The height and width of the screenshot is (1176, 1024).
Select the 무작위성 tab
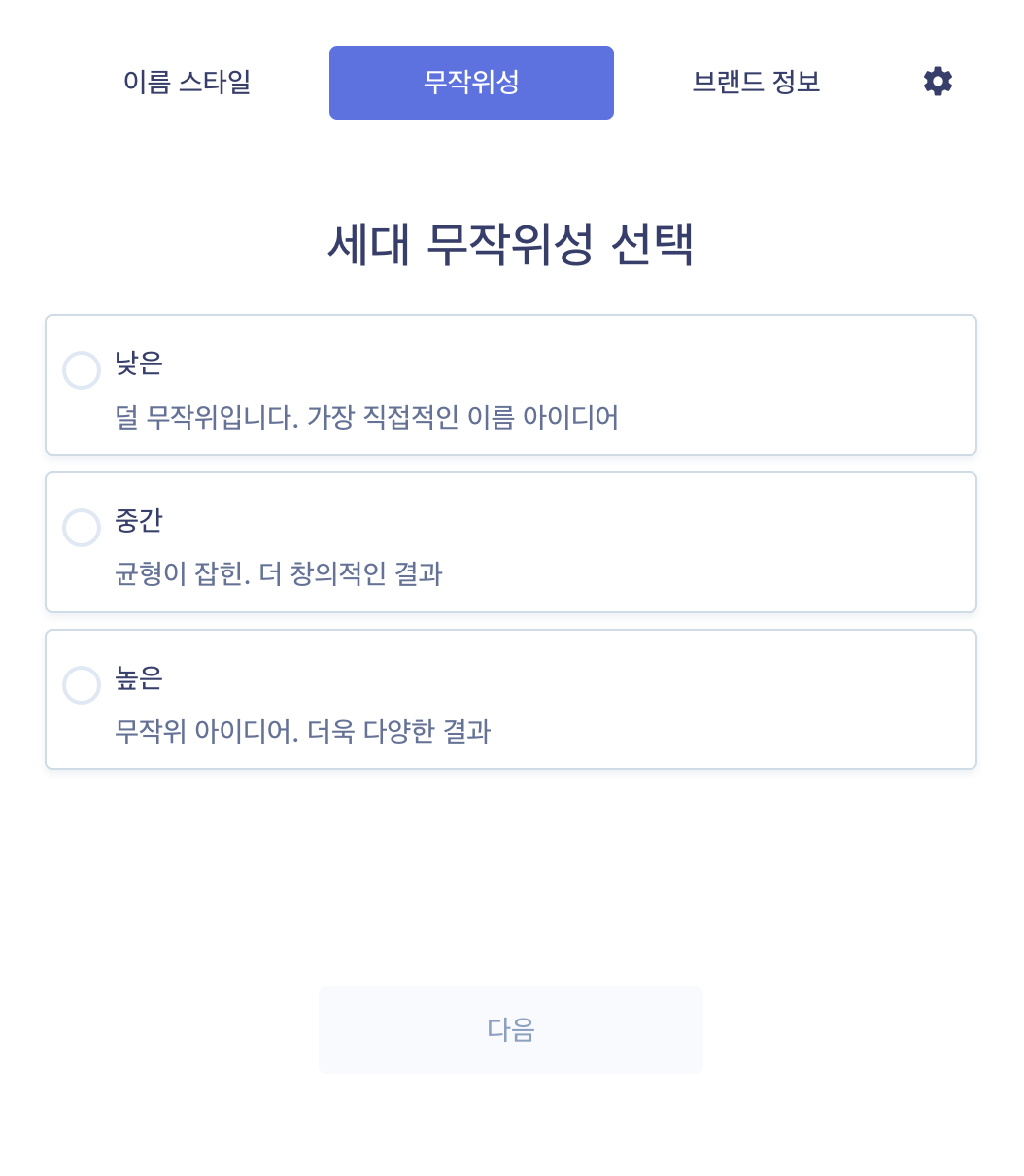tap(471, 83)
